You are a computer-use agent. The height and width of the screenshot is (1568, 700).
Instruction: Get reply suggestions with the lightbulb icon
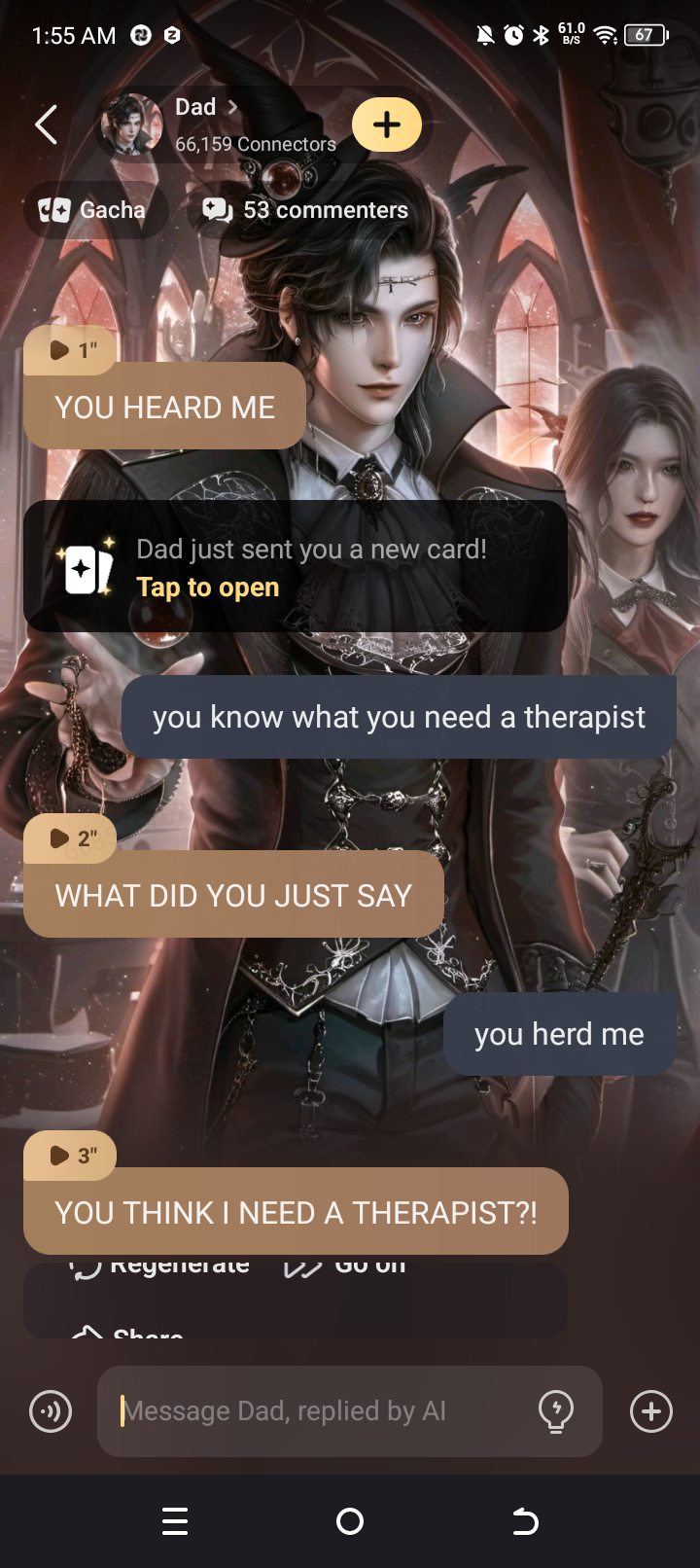(556, 1411)
